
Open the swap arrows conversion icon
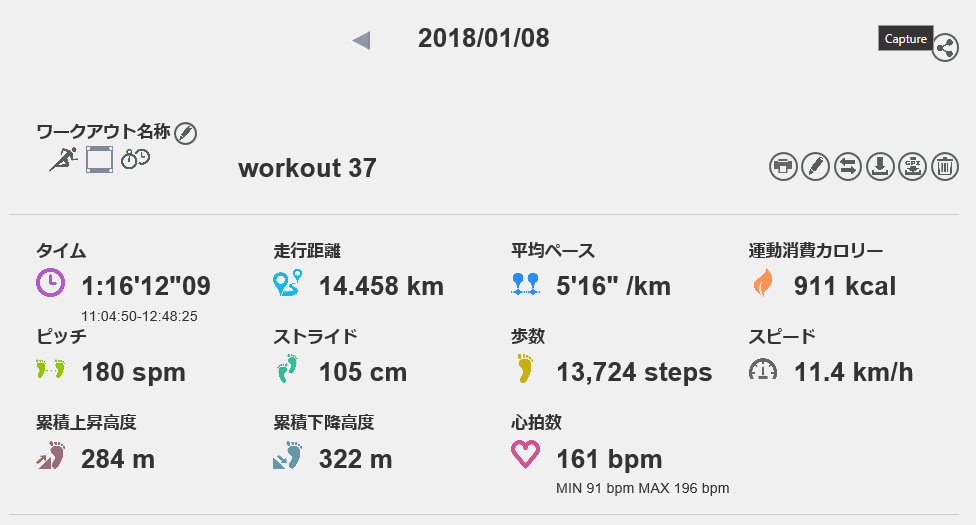(x=847, y=167)
